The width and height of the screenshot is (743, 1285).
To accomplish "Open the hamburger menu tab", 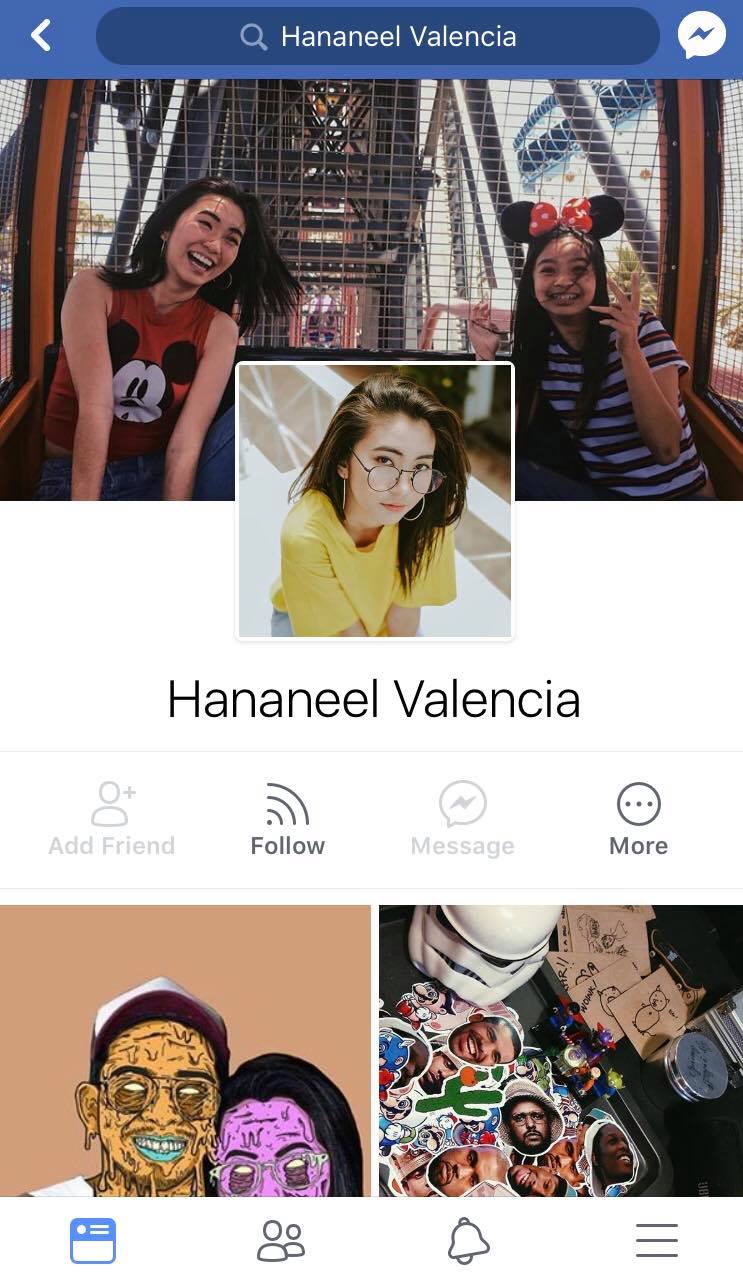I will pyautogui.click(x=656, y=1241).
